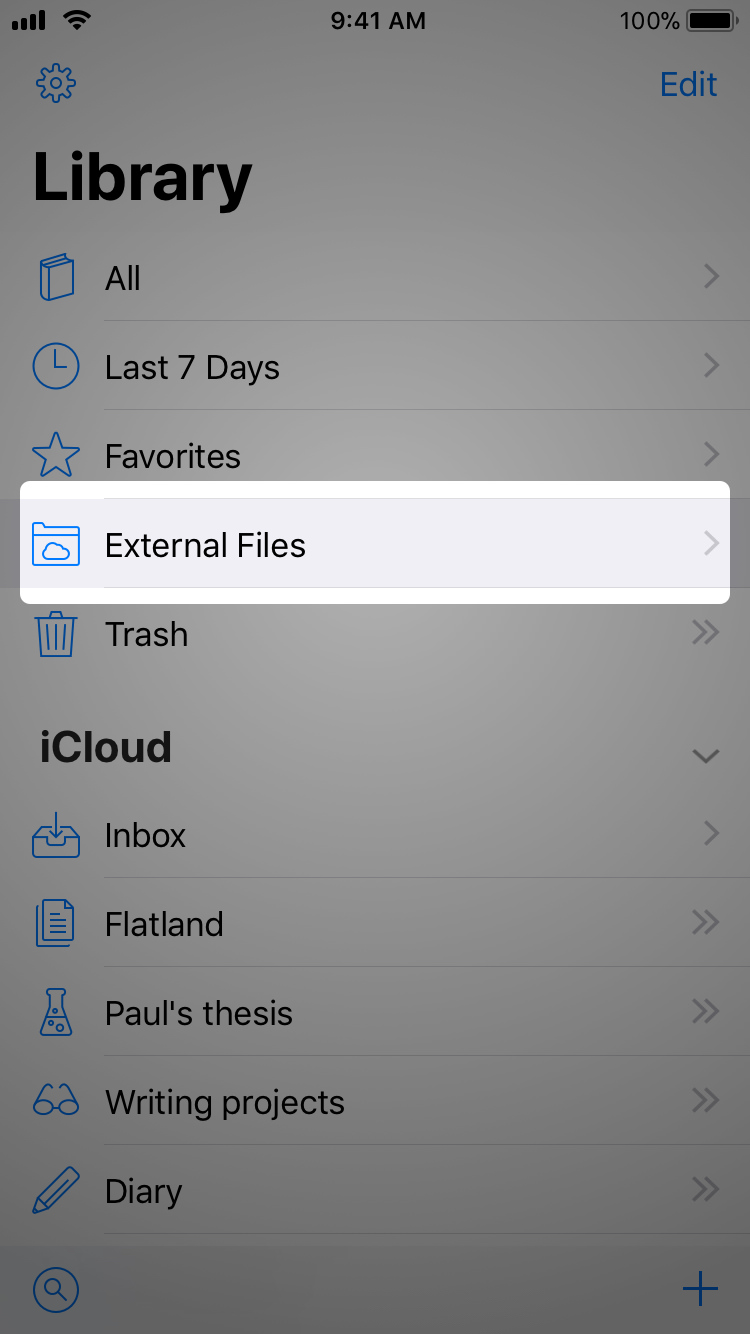Open the iCloud Inbox
Viewport: 750px width, 1334px height.
click(x=375, y=834)
